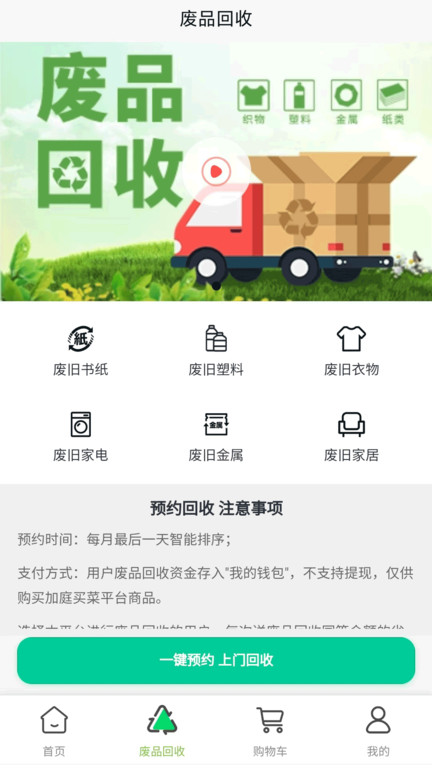
Task: Choose the 废旧衣物 category
Action: click(351, 351)
